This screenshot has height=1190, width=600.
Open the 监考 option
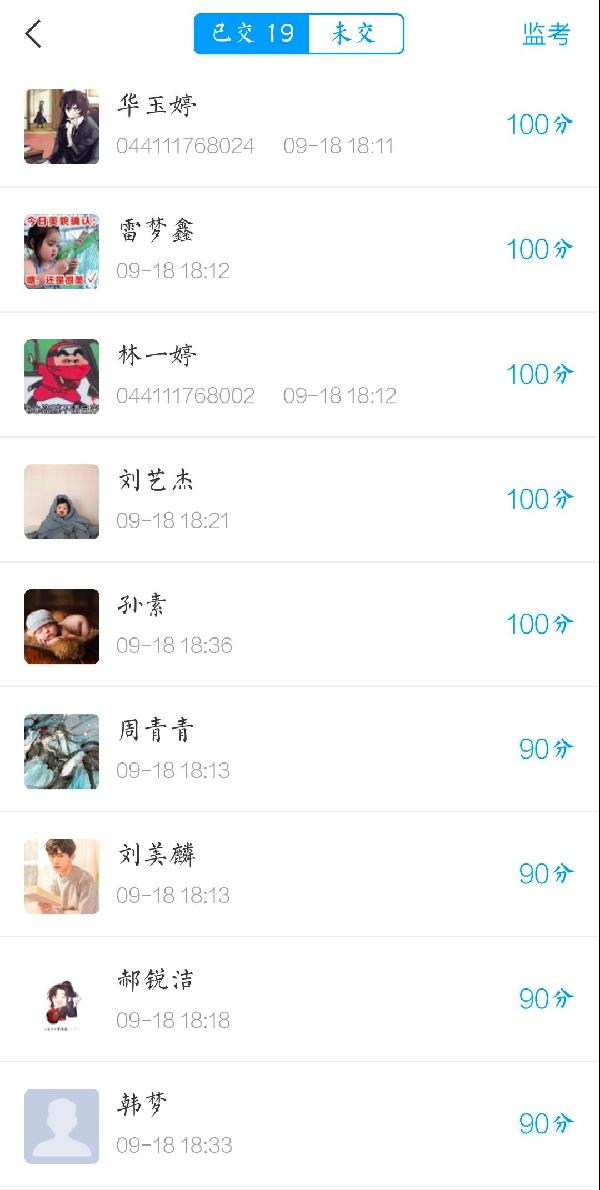click(546, 34)
